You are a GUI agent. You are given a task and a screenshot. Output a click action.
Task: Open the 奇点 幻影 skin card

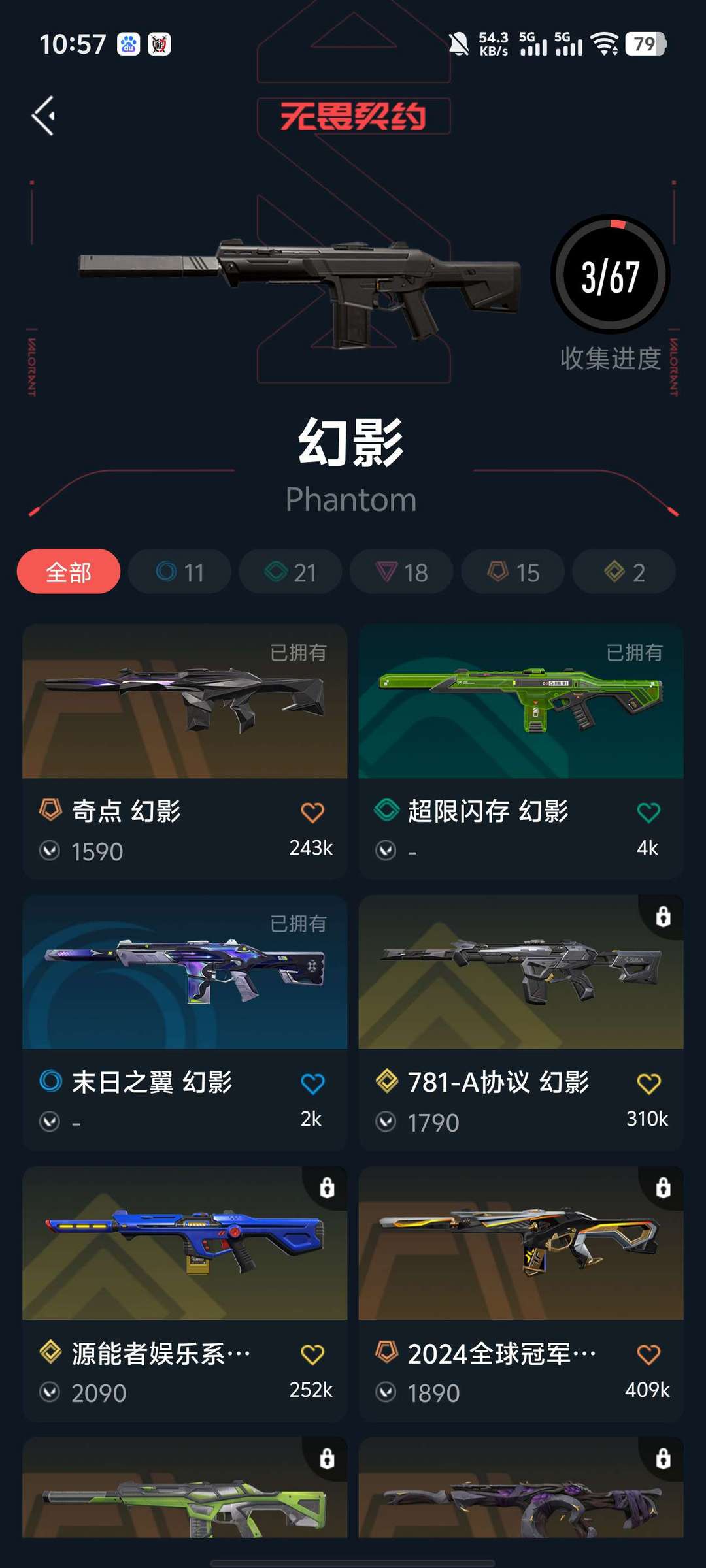[x=185, y=751]
